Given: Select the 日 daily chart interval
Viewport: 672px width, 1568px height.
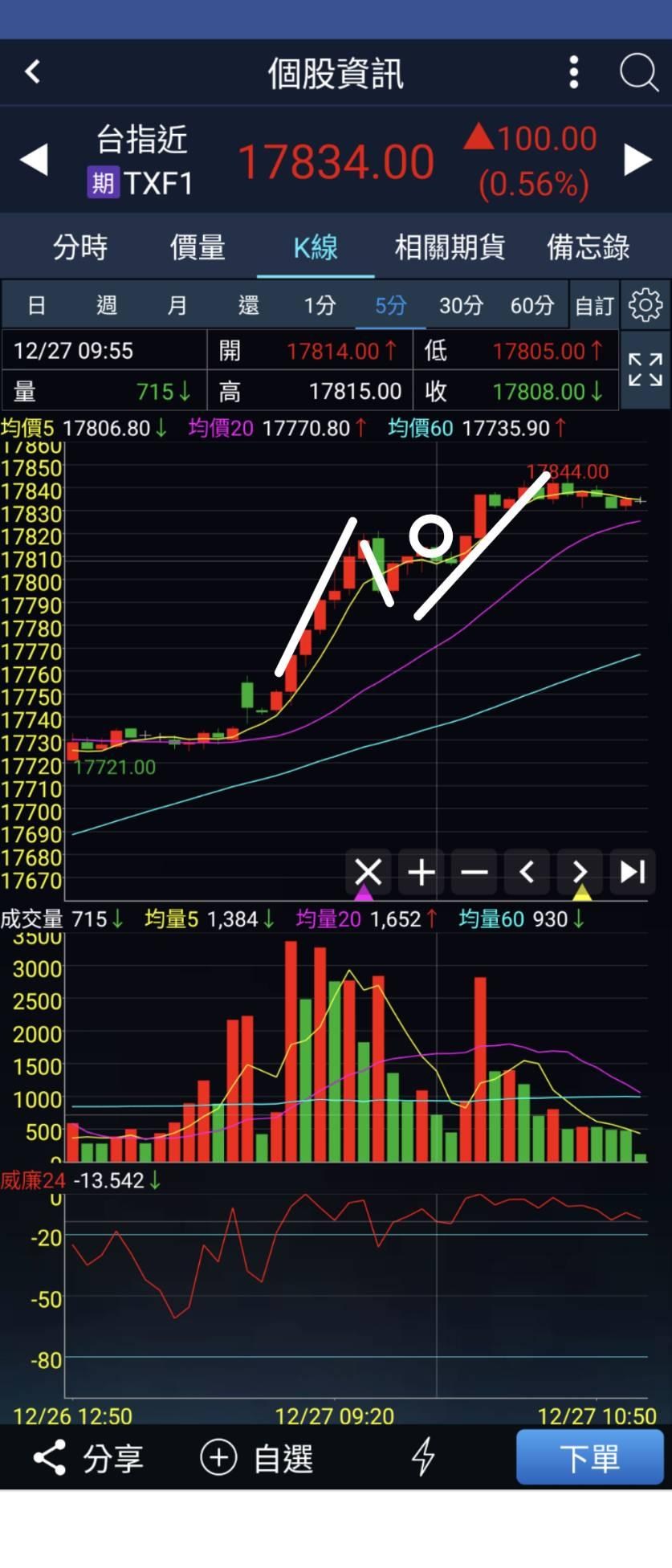Looking at the screenshot, I should tap(36, 305).
